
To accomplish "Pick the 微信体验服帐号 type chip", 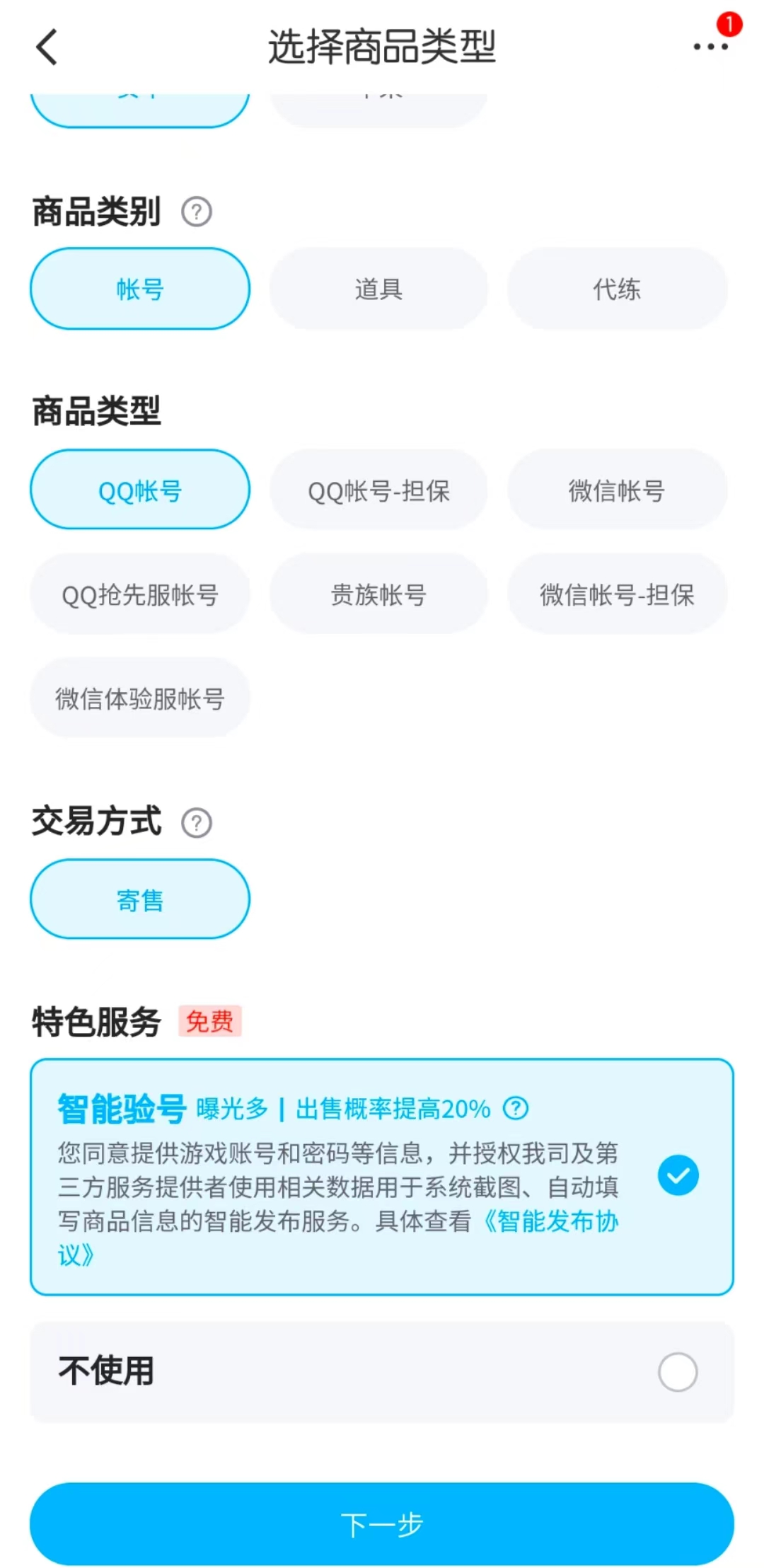I will point(140,698).
